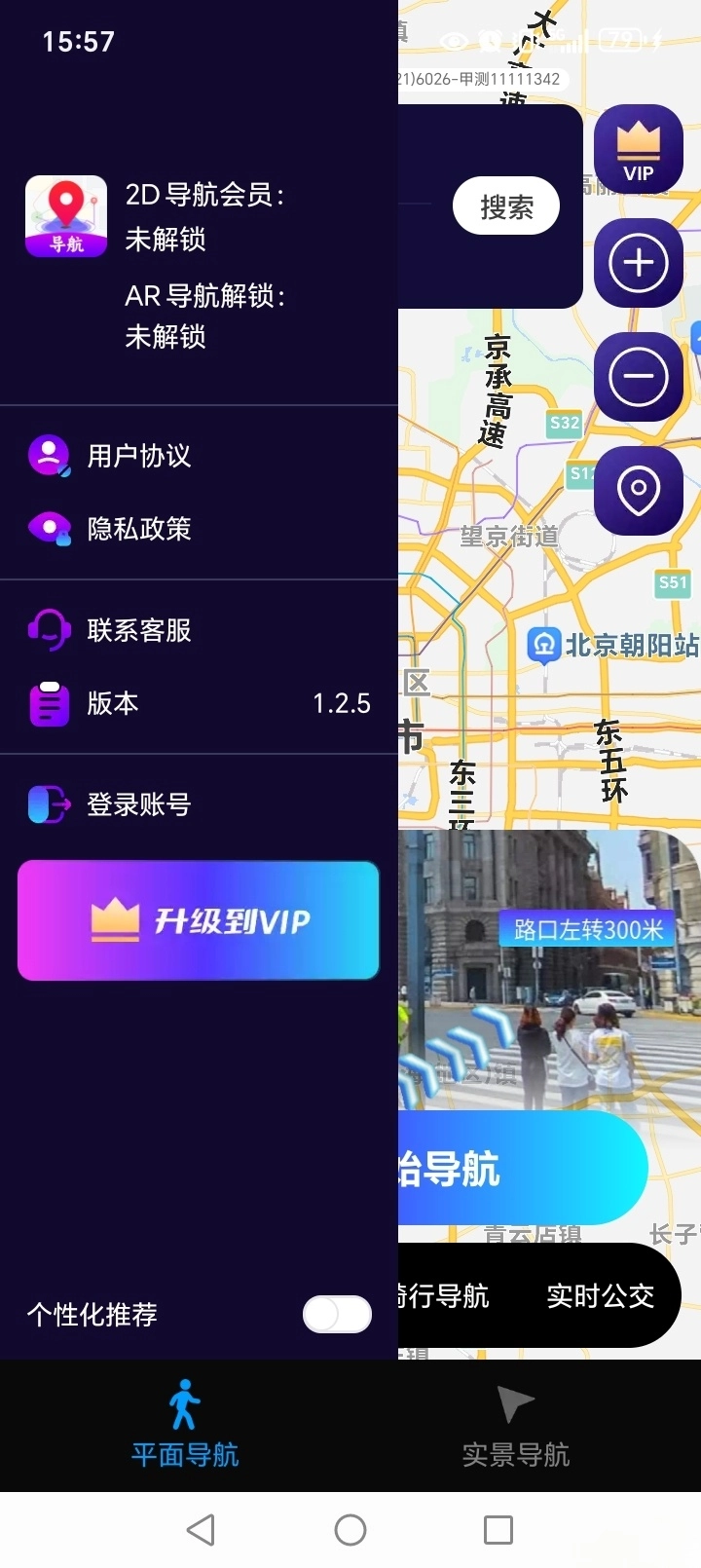Contact support via 联系客服
The height and width of the screenshot is (1568, 701).
[x=138, y=630]
